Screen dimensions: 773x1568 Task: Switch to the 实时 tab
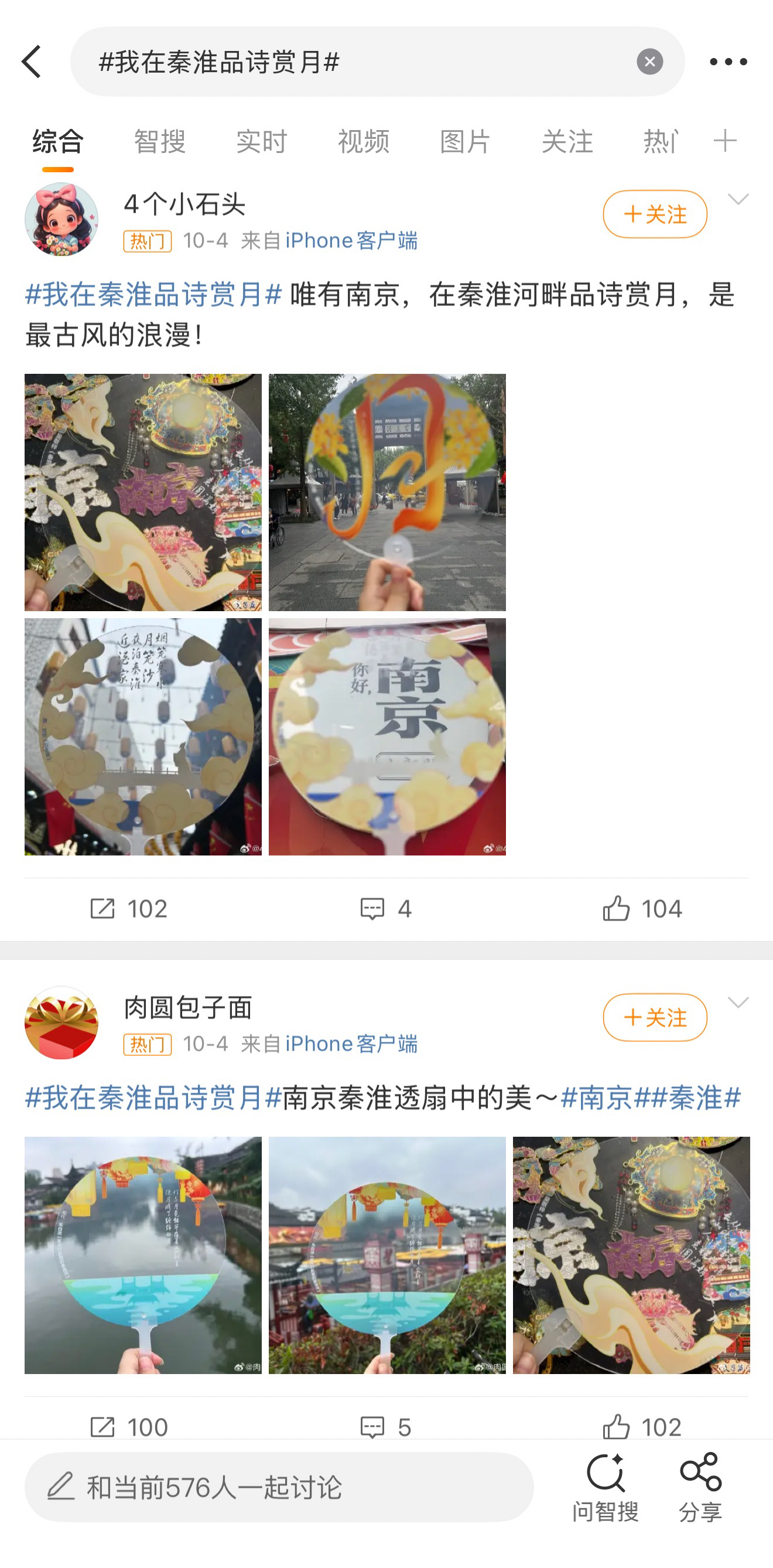[262, 141]
